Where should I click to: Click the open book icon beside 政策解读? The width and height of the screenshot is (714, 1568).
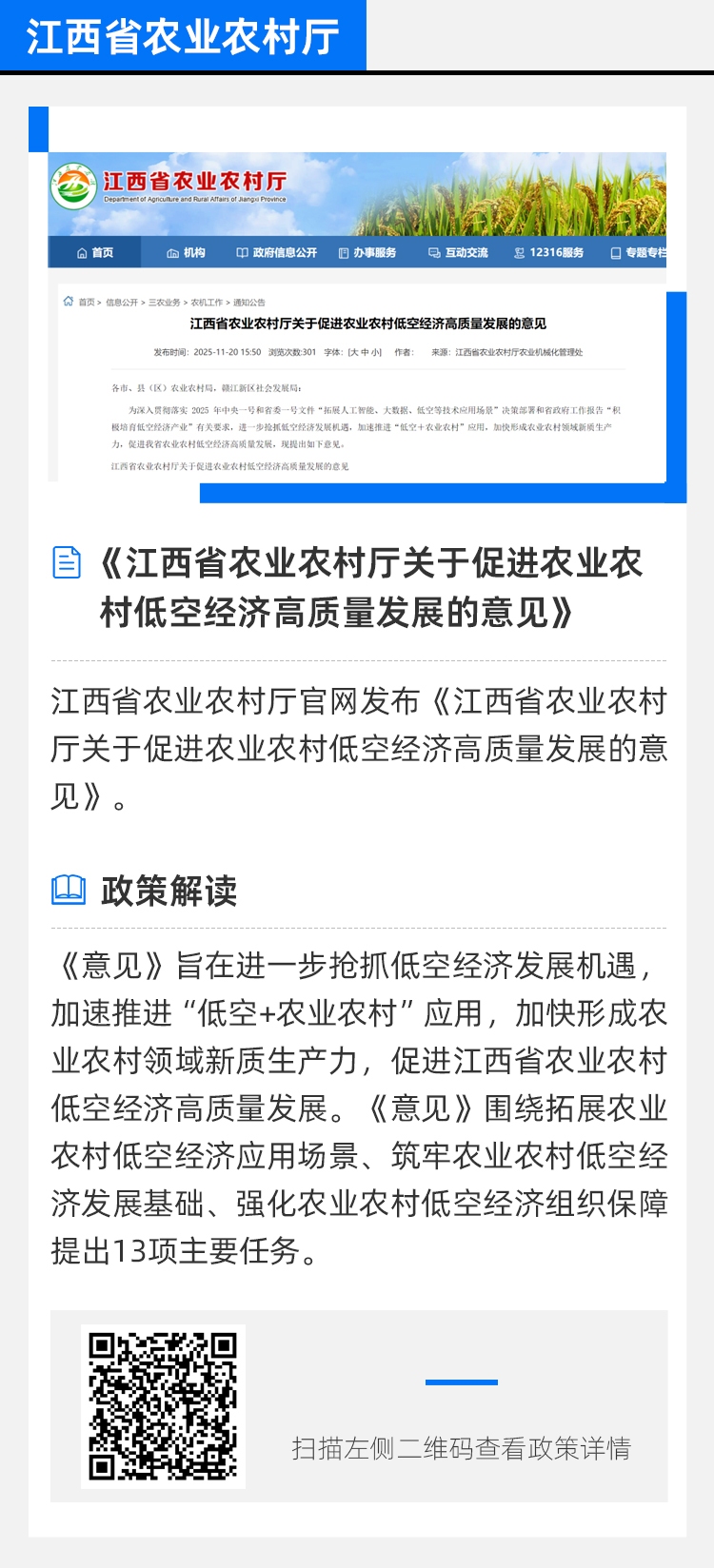pos(67,891)
